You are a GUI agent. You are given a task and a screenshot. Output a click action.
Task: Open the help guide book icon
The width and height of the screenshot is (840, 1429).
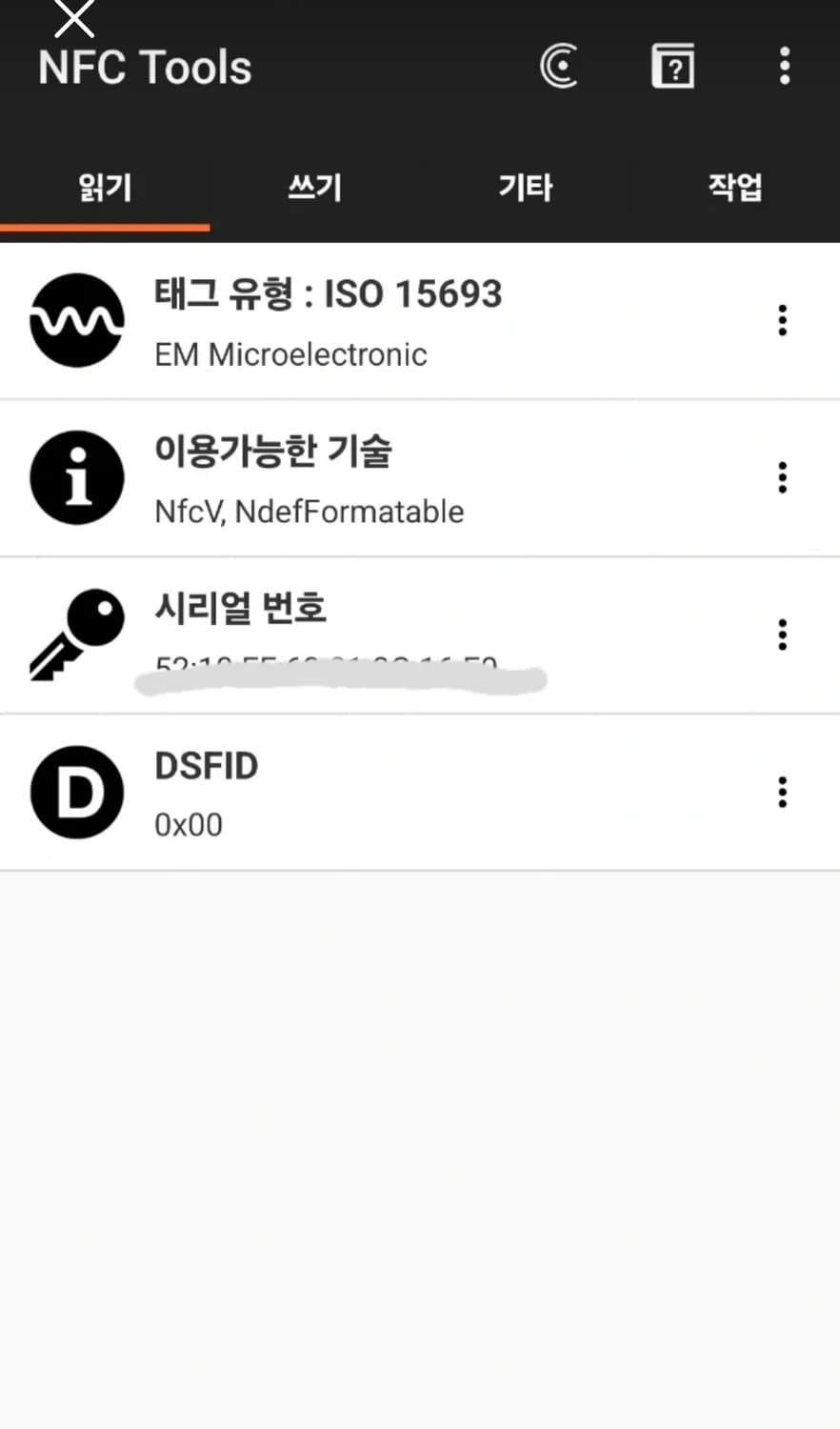[673, 66]
